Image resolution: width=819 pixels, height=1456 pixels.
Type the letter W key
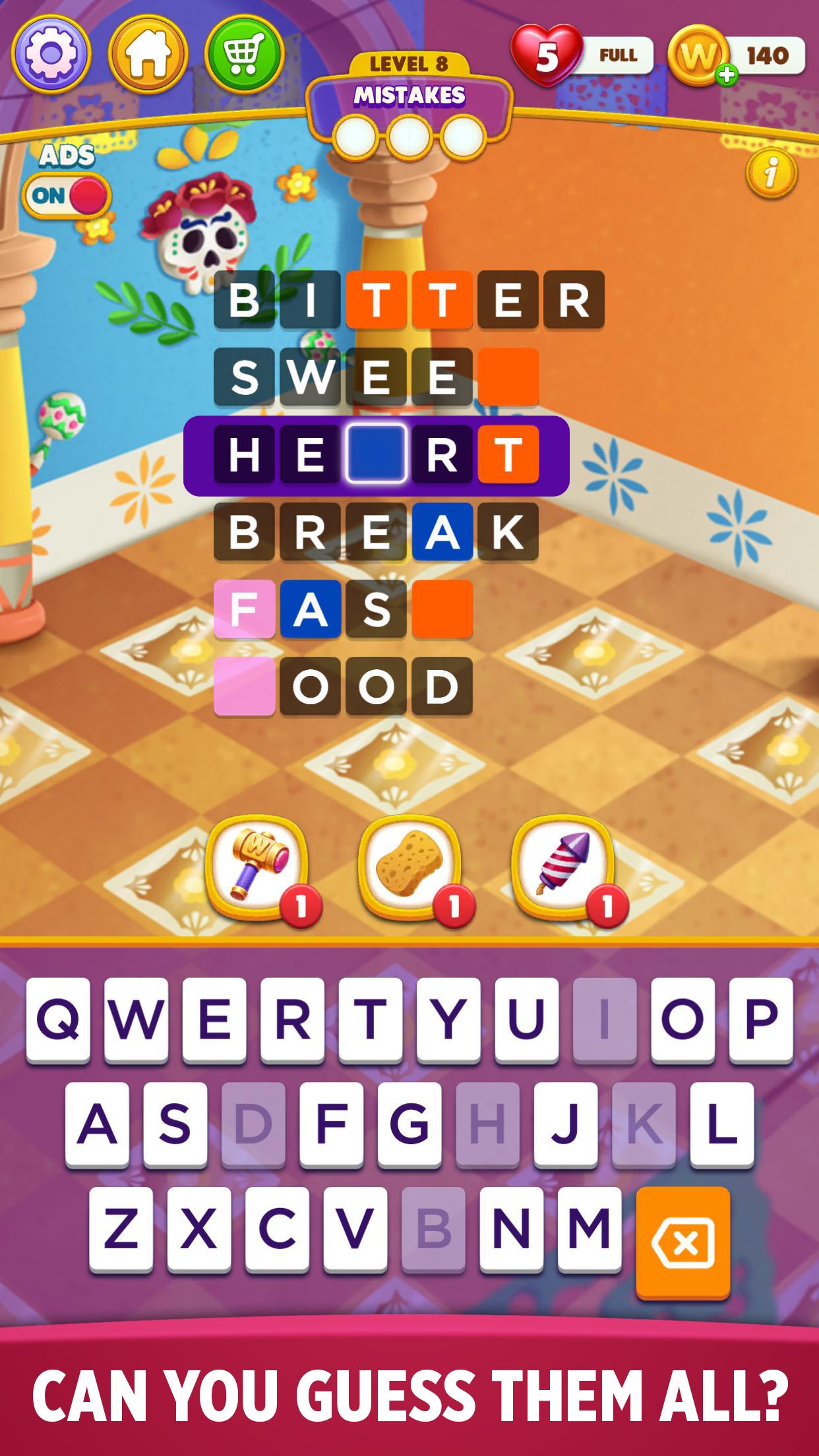coord(136,1018)
